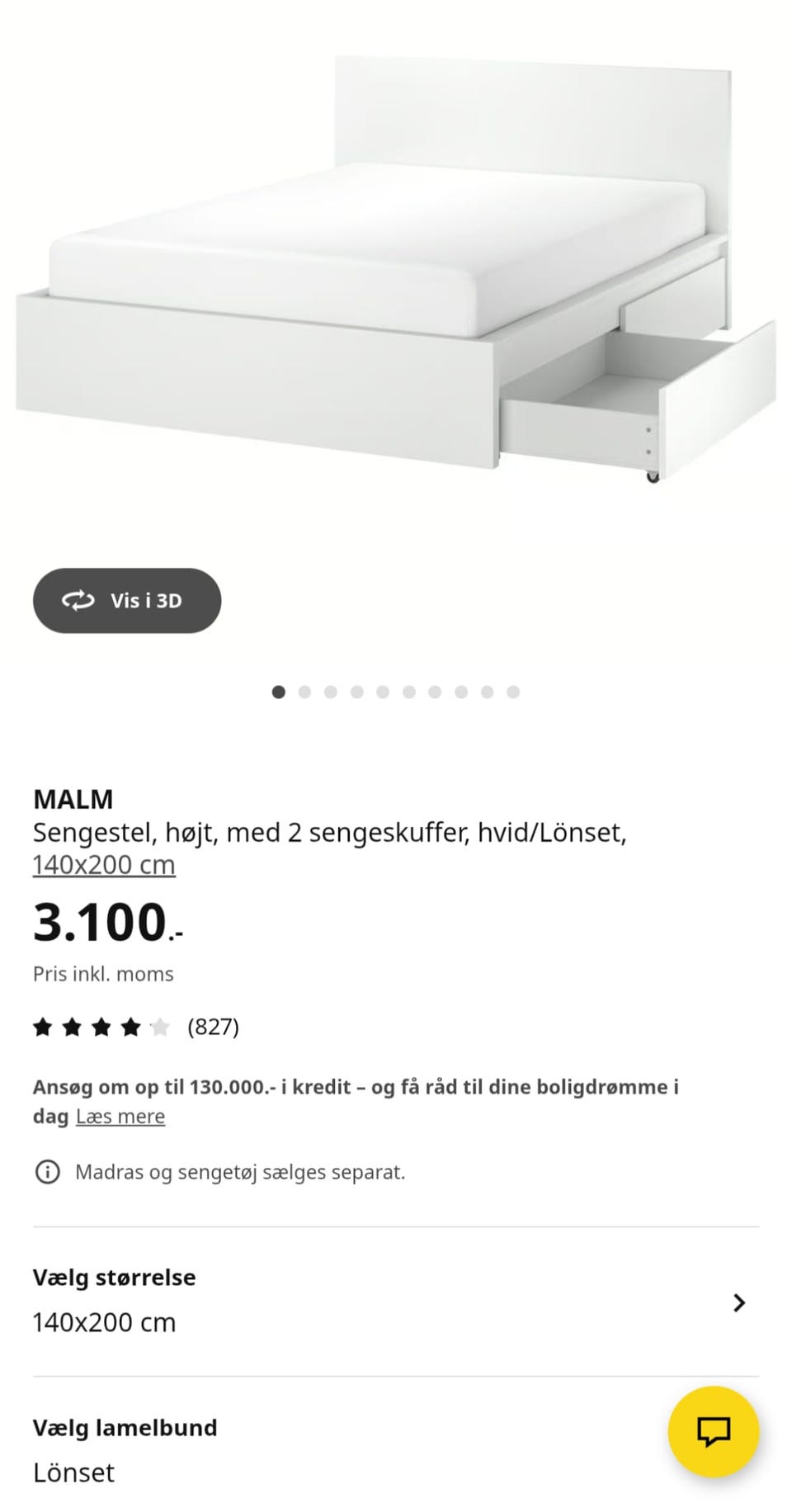Click the underlined 140x200 cm product link
792x1512 pixels.
point(104,864)
